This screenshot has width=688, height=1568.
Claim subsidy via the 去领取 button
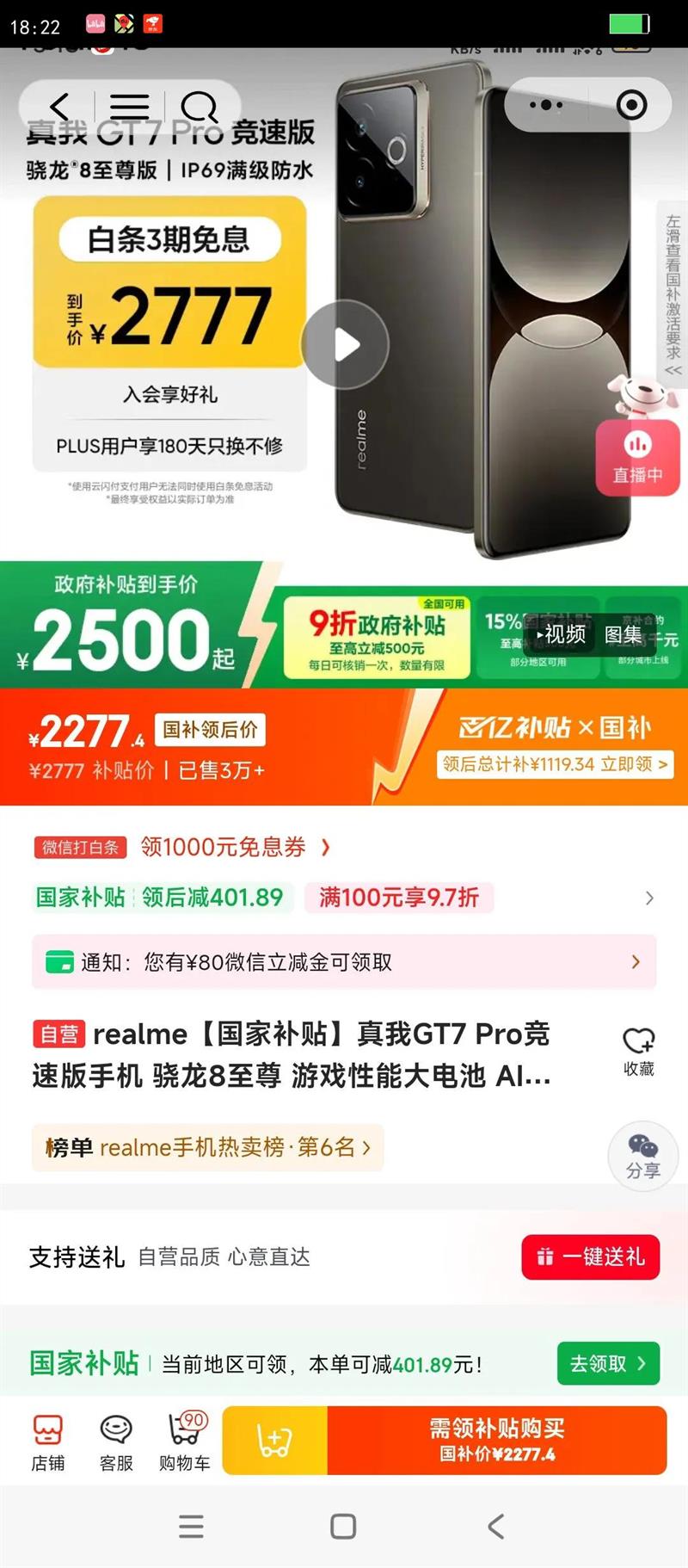click(608, 1364)
